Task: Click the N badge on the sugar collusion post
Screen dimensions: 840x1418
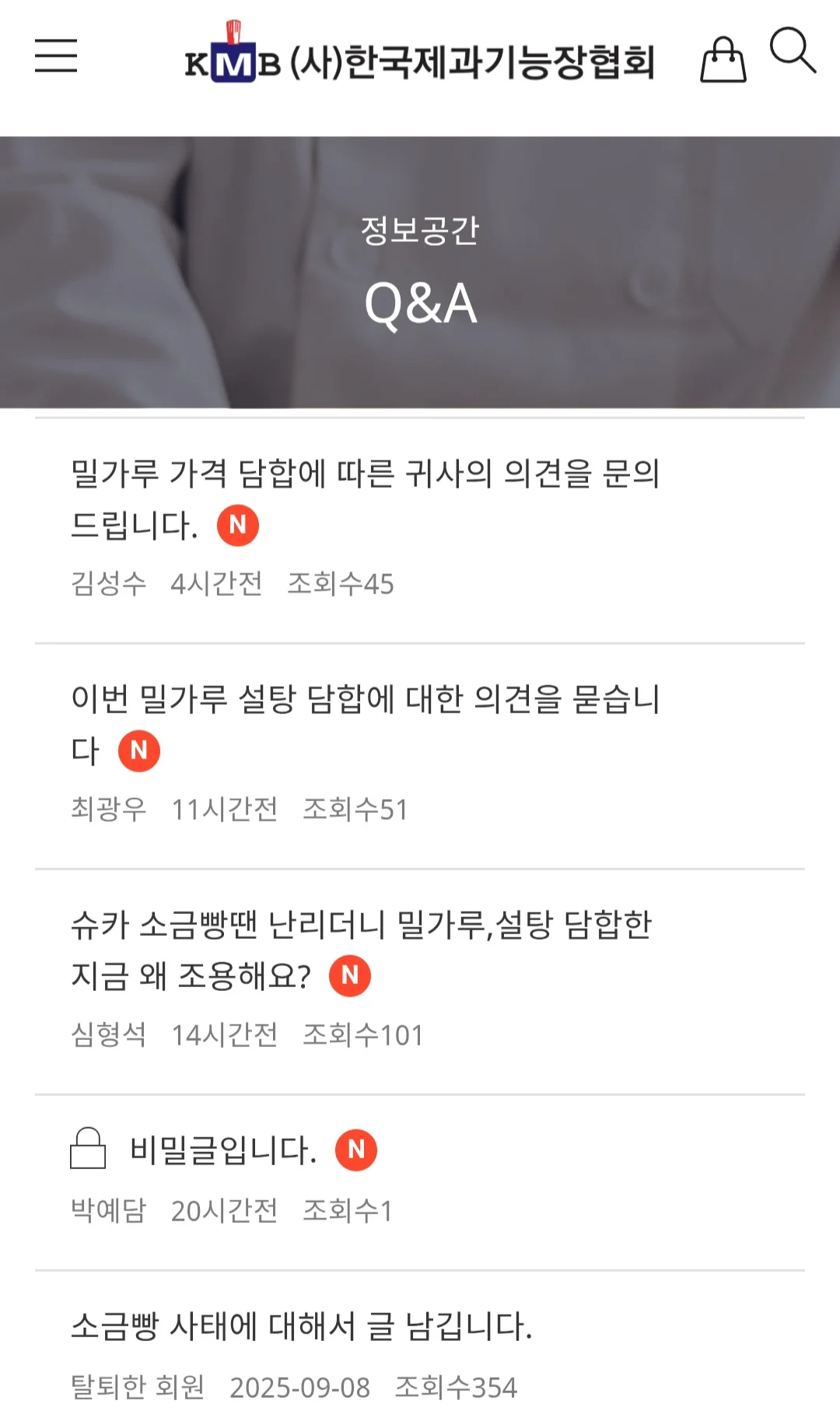Action: click(x=138, y=750)
